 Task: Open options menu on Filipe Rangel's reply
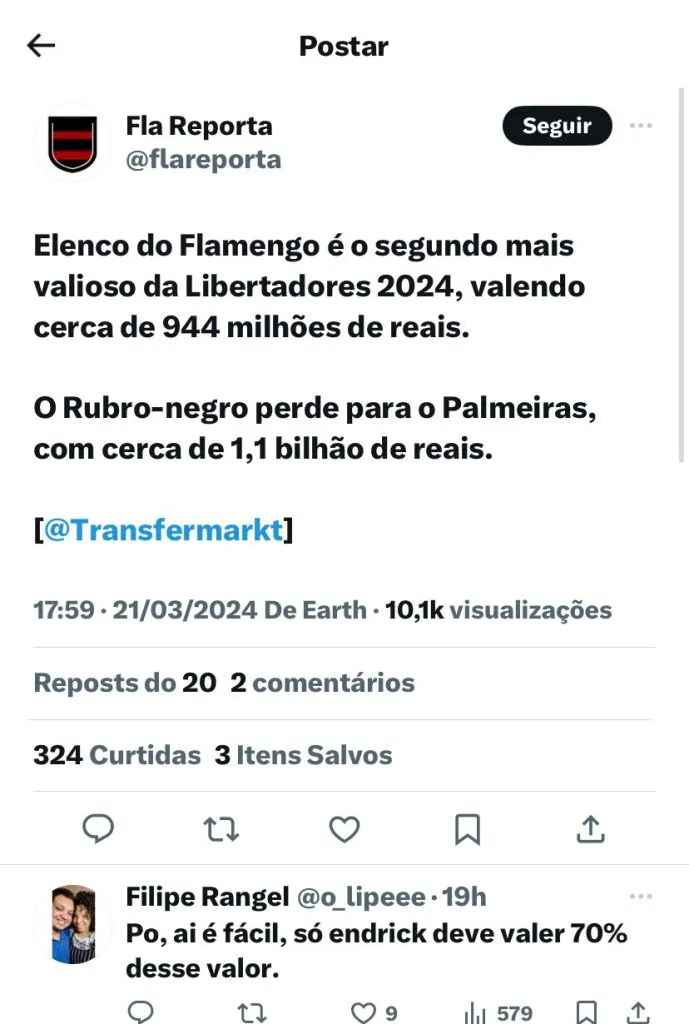(x=640, y=895)
